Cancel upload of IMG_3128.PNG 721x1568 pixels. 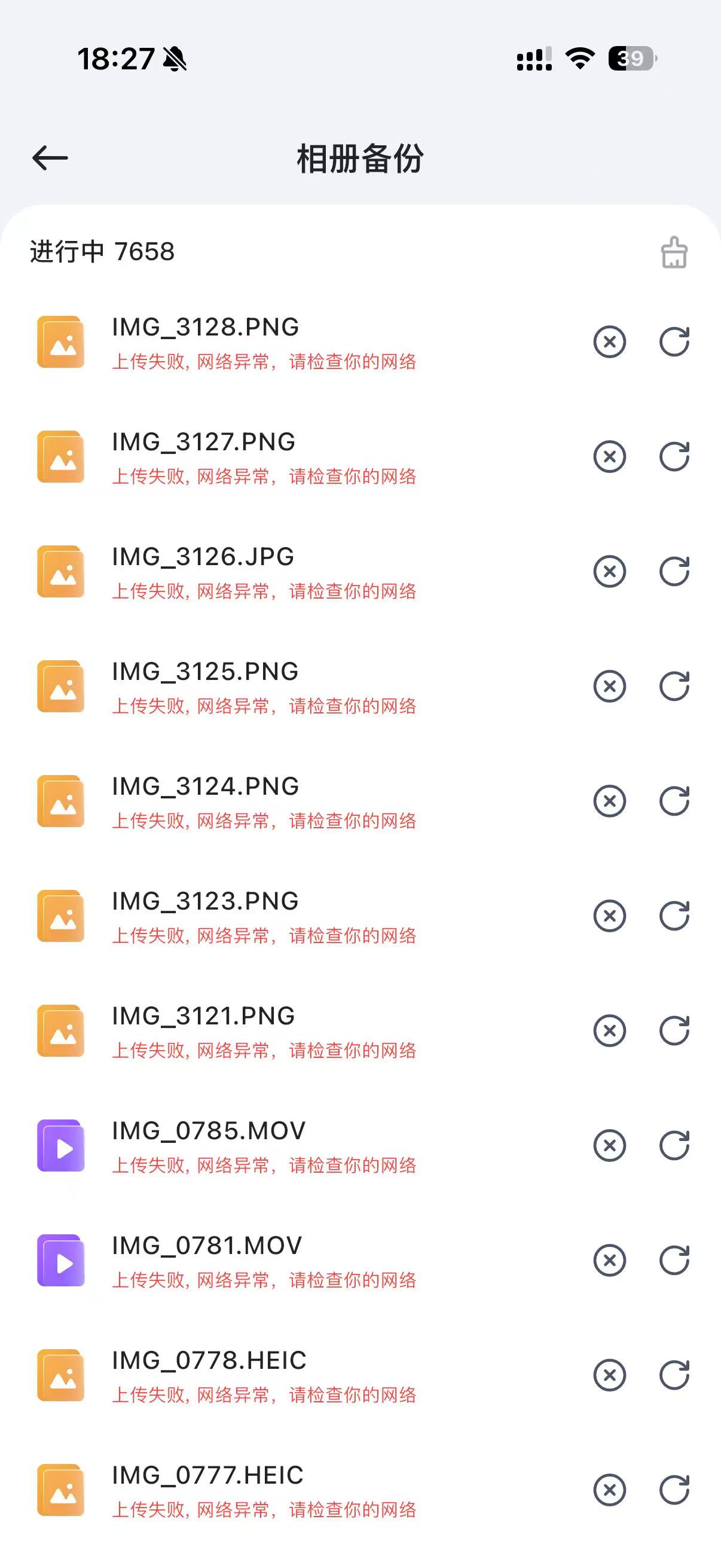610,341
